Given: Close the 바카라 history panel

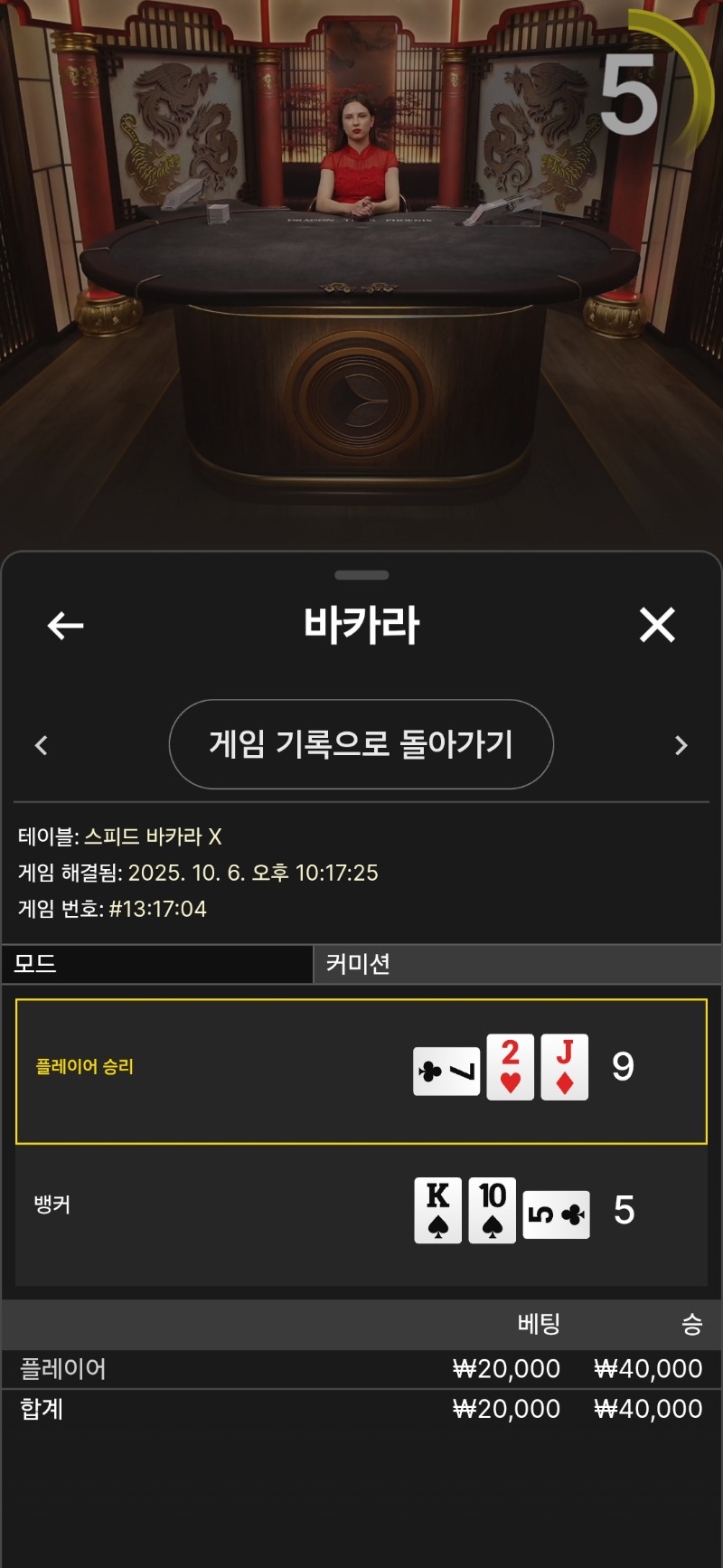Looking at the screenshot, I should tap(657, 625).
